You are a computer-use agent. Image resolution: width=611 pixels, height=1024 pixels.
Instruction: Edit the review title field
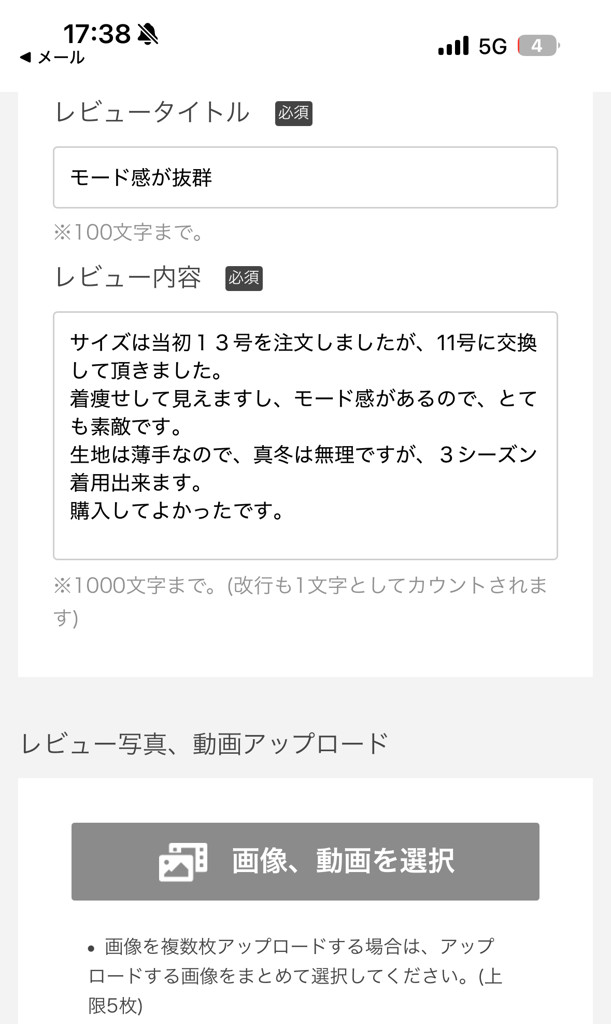[305, 178]
